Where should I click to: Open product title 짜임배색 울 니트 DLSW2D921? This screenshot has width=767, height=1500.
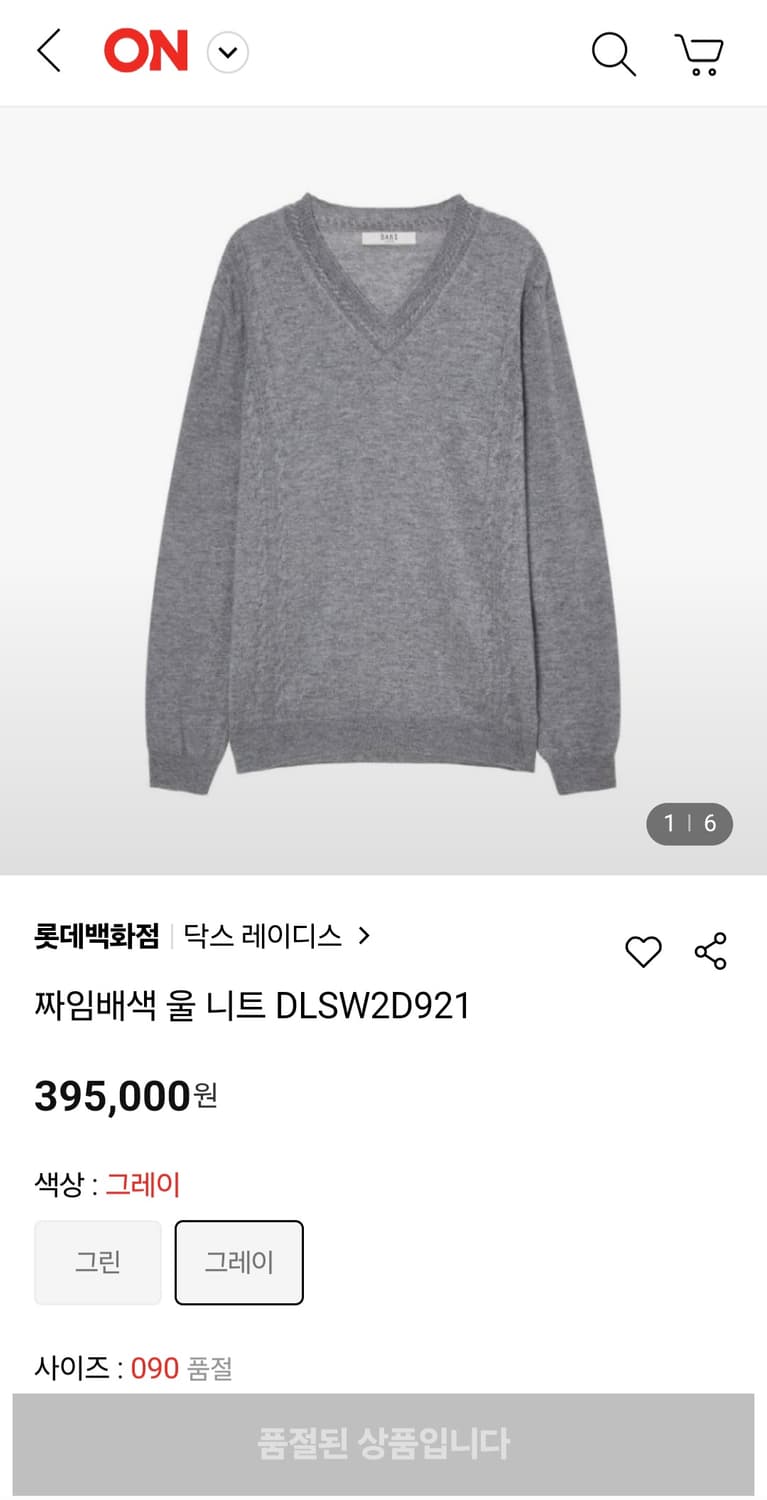(x=252, y=1005)
